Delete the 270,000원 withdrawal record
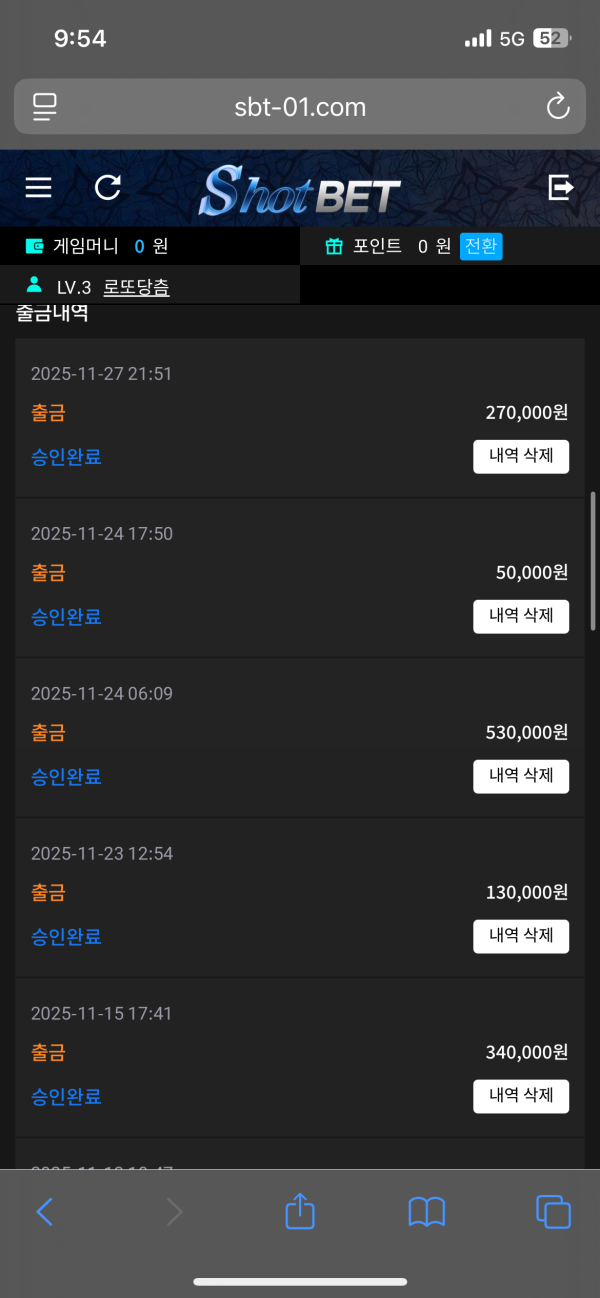This screenshot has height=1298, width=600. pyautogui.click(x=521, y=457)
